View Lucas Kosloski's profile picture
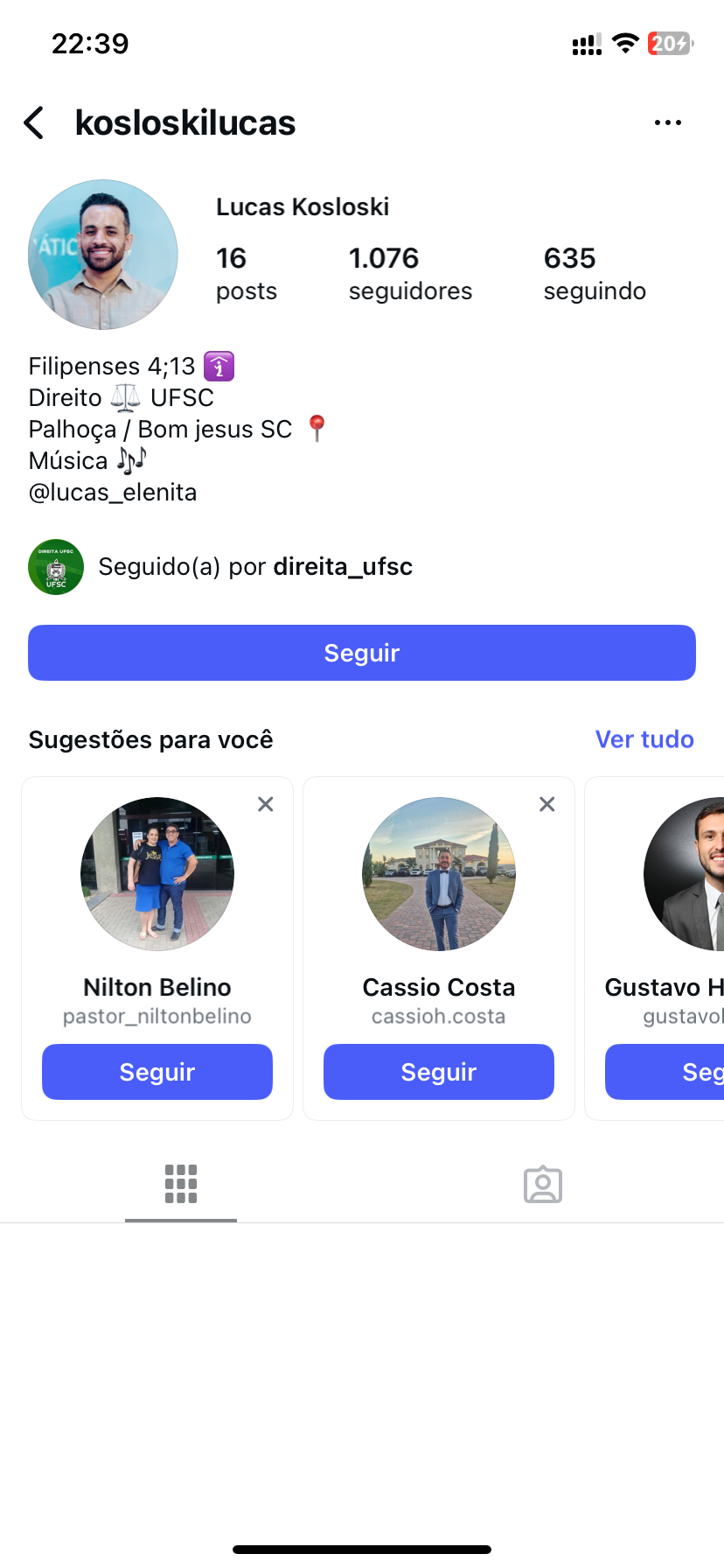 point(103,255)
